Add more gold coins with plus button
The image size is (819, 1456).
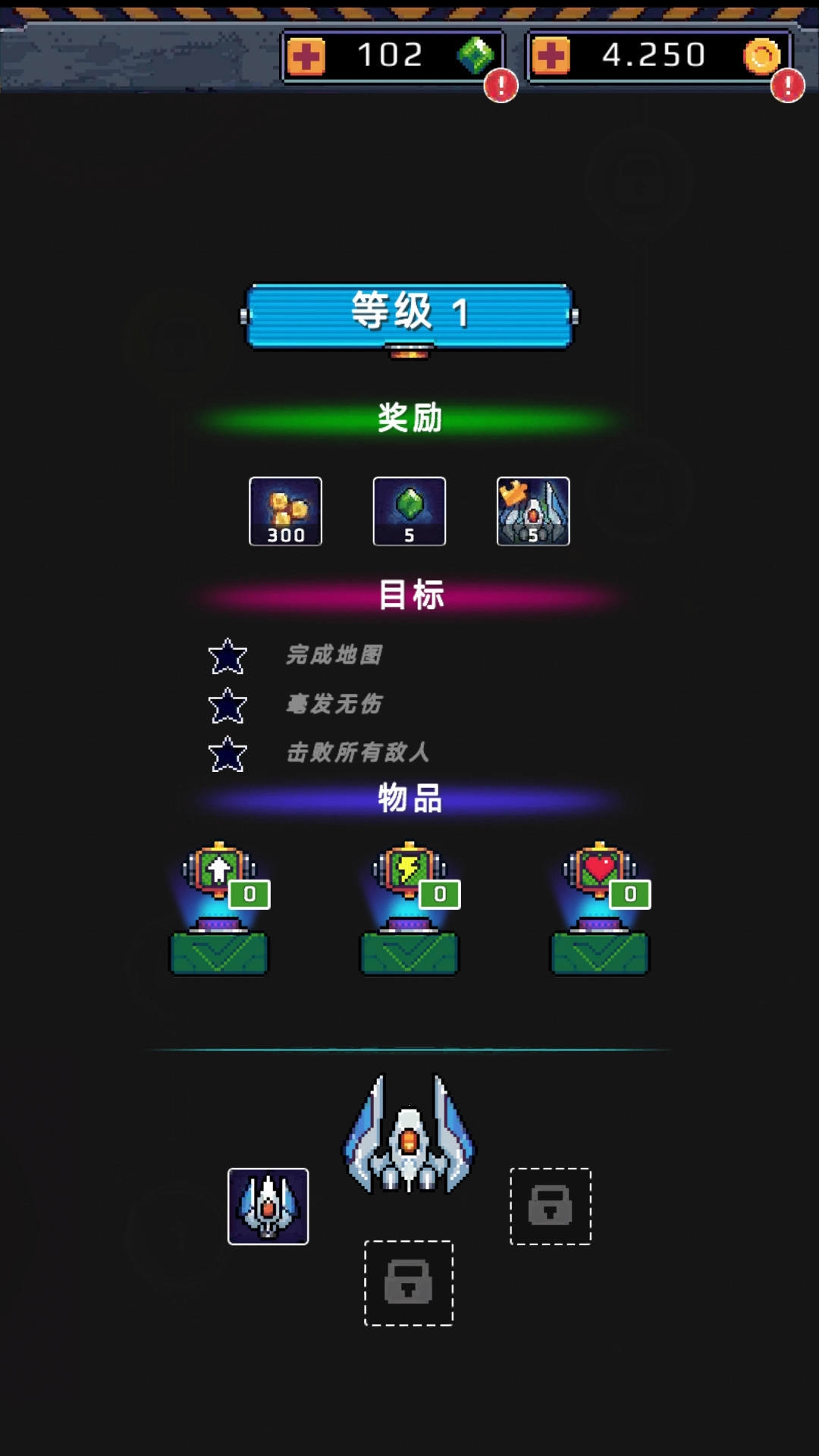(551, 57)
